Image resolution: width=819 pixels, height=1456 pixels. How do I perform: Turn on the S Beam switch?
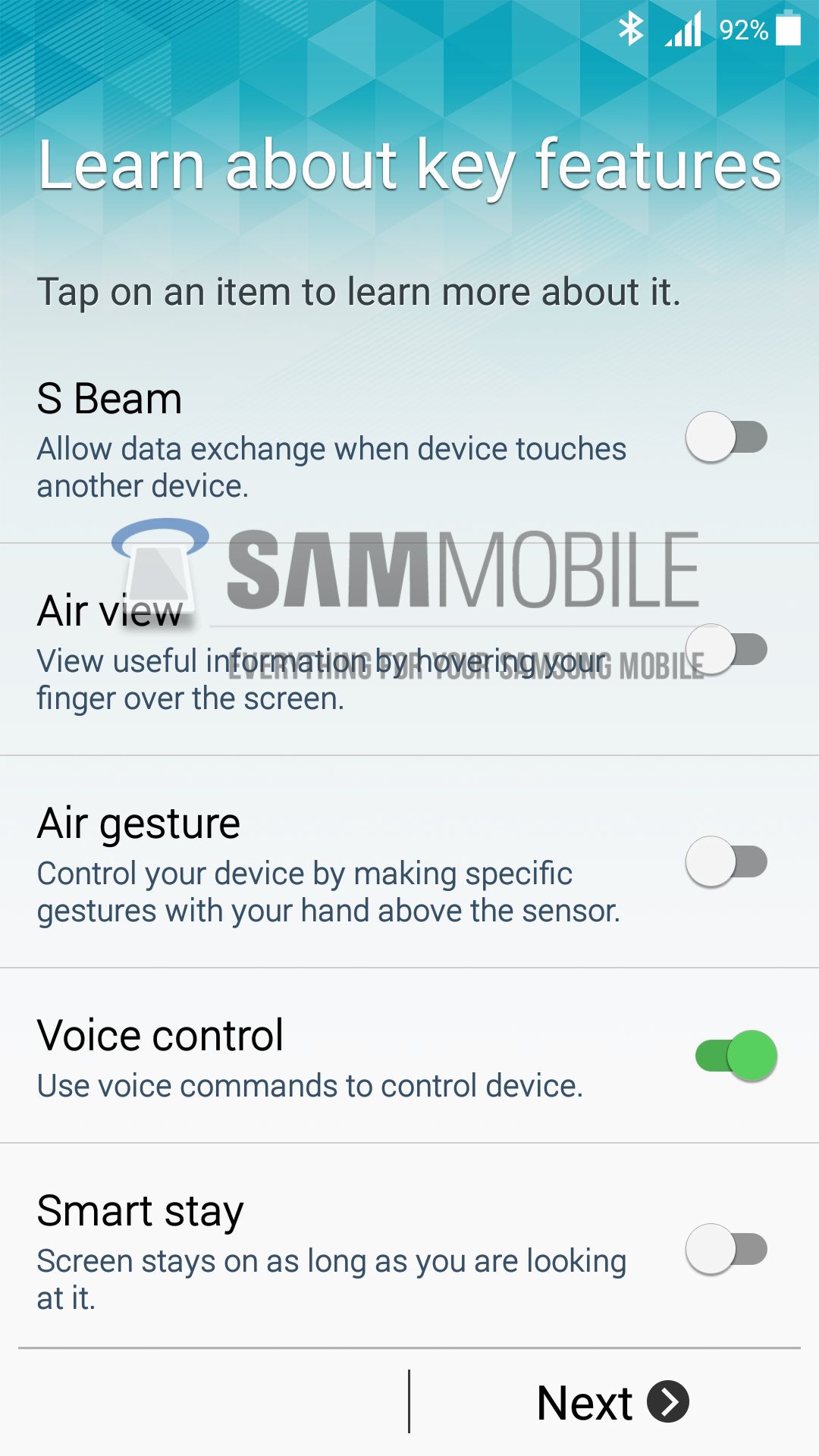[726, 438]
